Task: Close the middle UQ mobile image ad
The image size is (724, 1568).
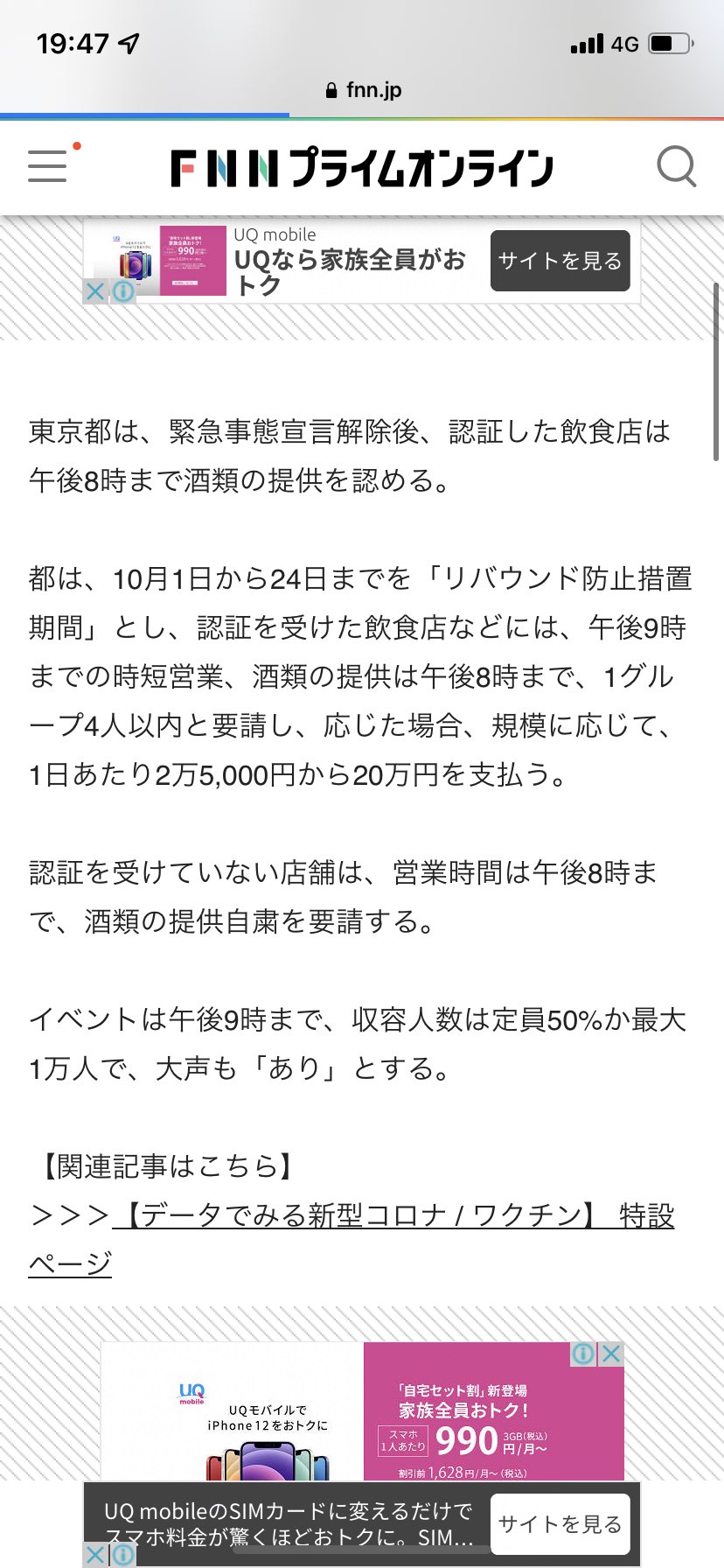Action: coord(611,1354)
